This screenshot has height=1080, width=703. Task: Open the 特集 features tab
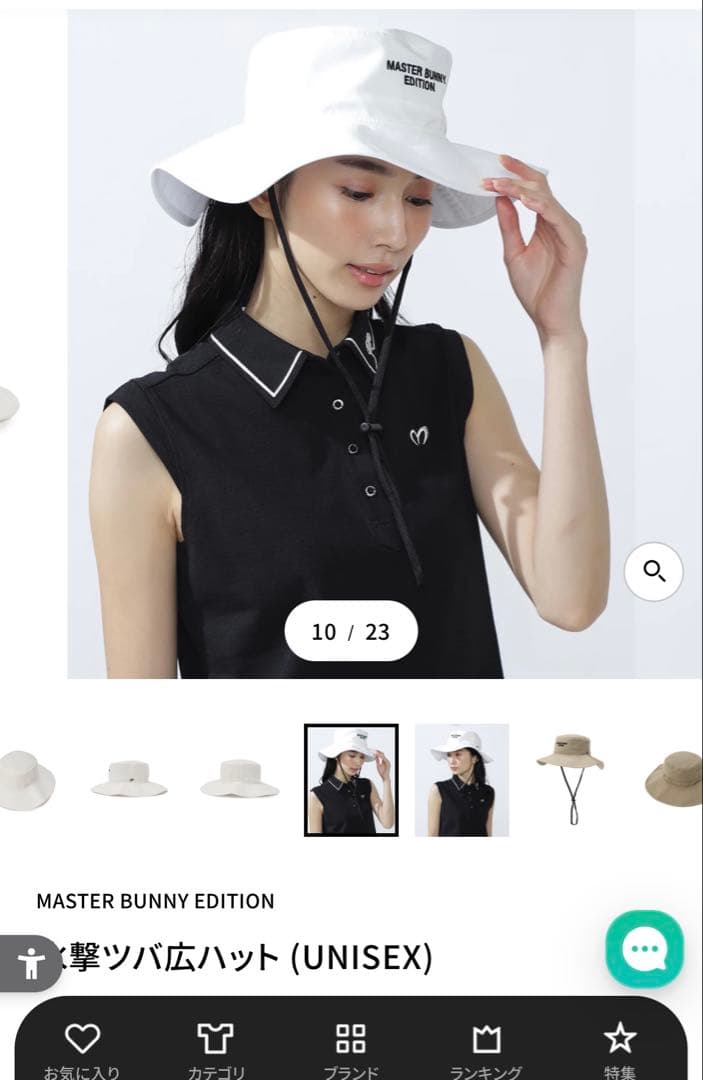pyautogui.click(x=619, y=1050)
